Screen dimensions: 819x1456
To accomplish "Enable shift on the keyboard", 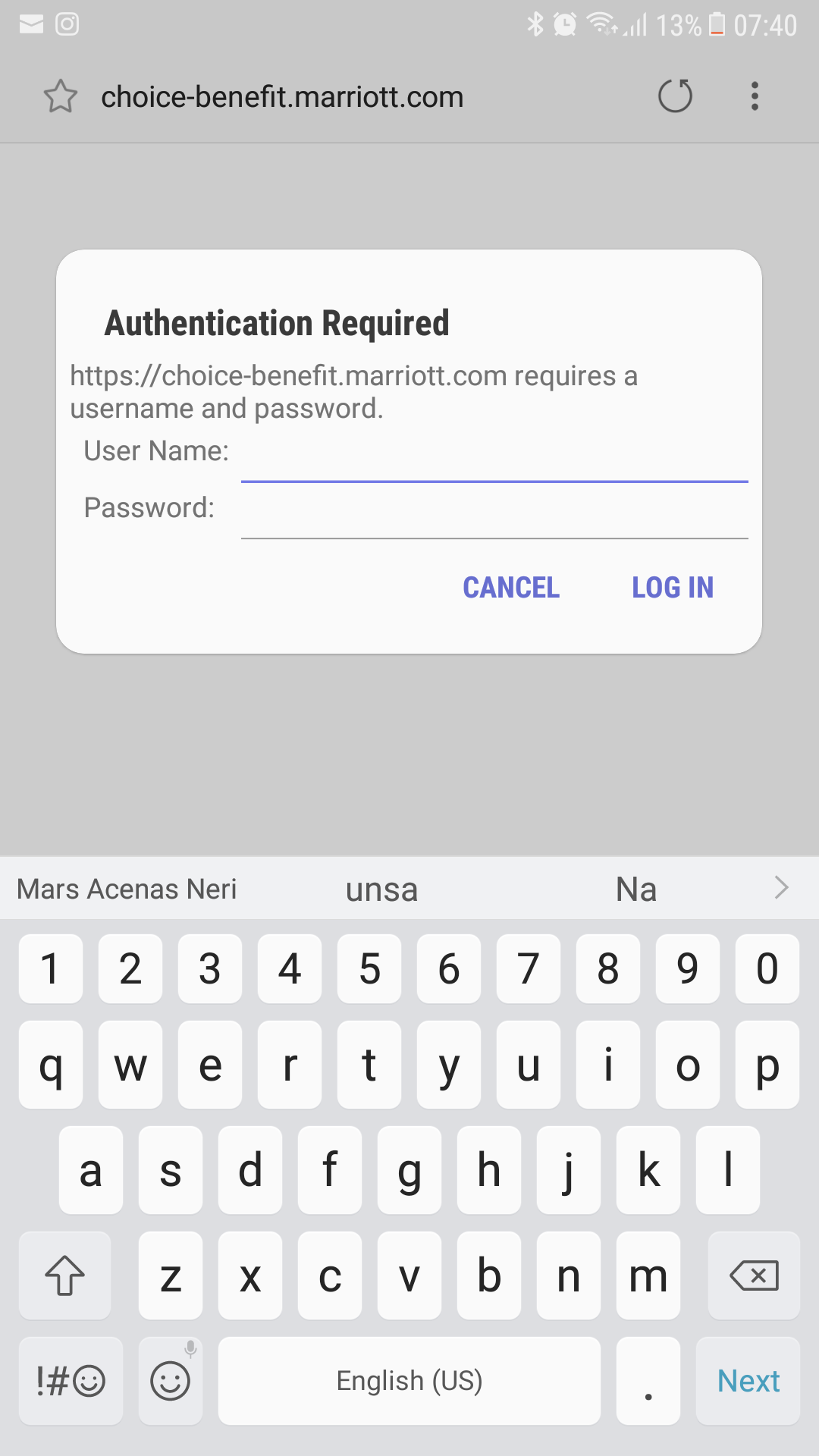I will pyautogui.click(x=64, y=1276).
